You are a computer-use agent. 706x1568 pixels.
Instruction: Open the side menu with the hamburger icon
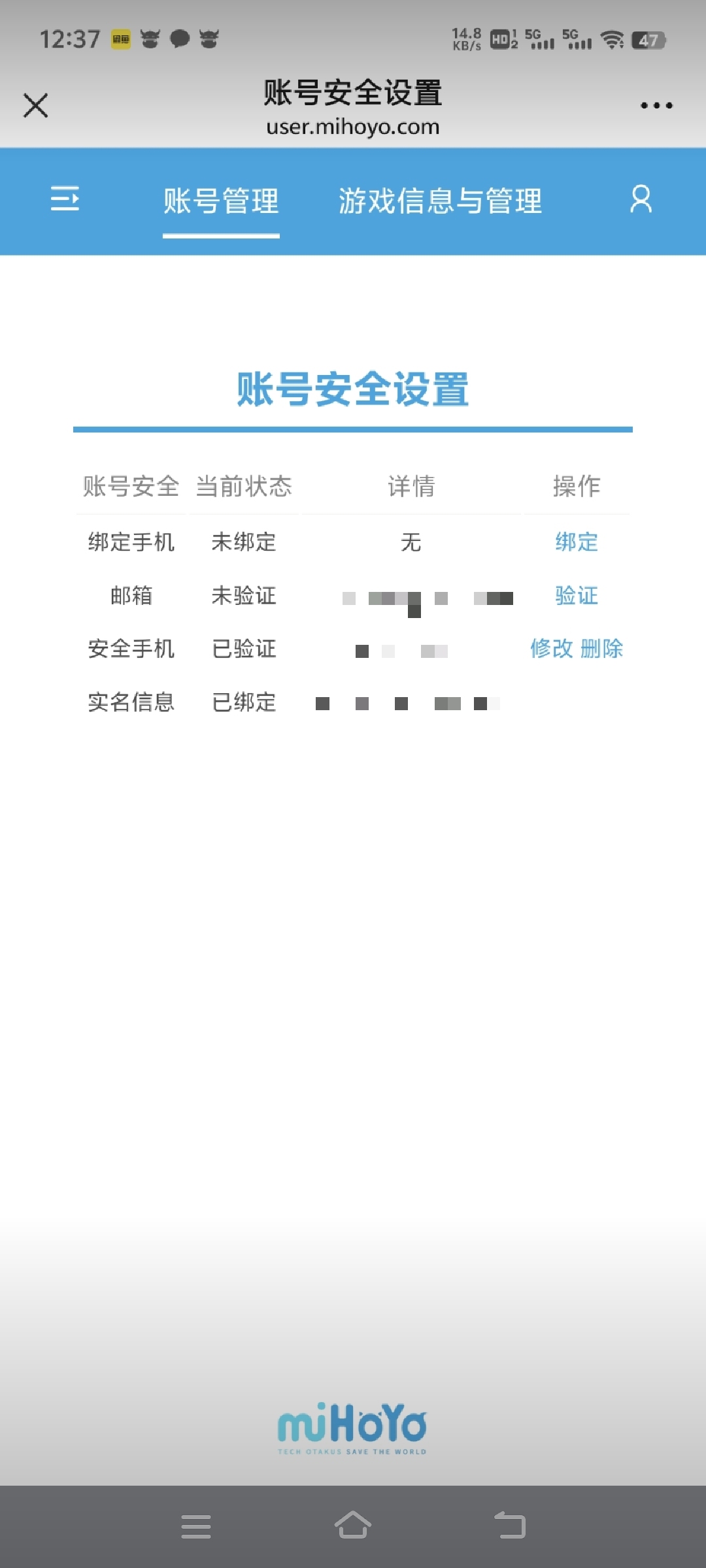coord(65,199)
